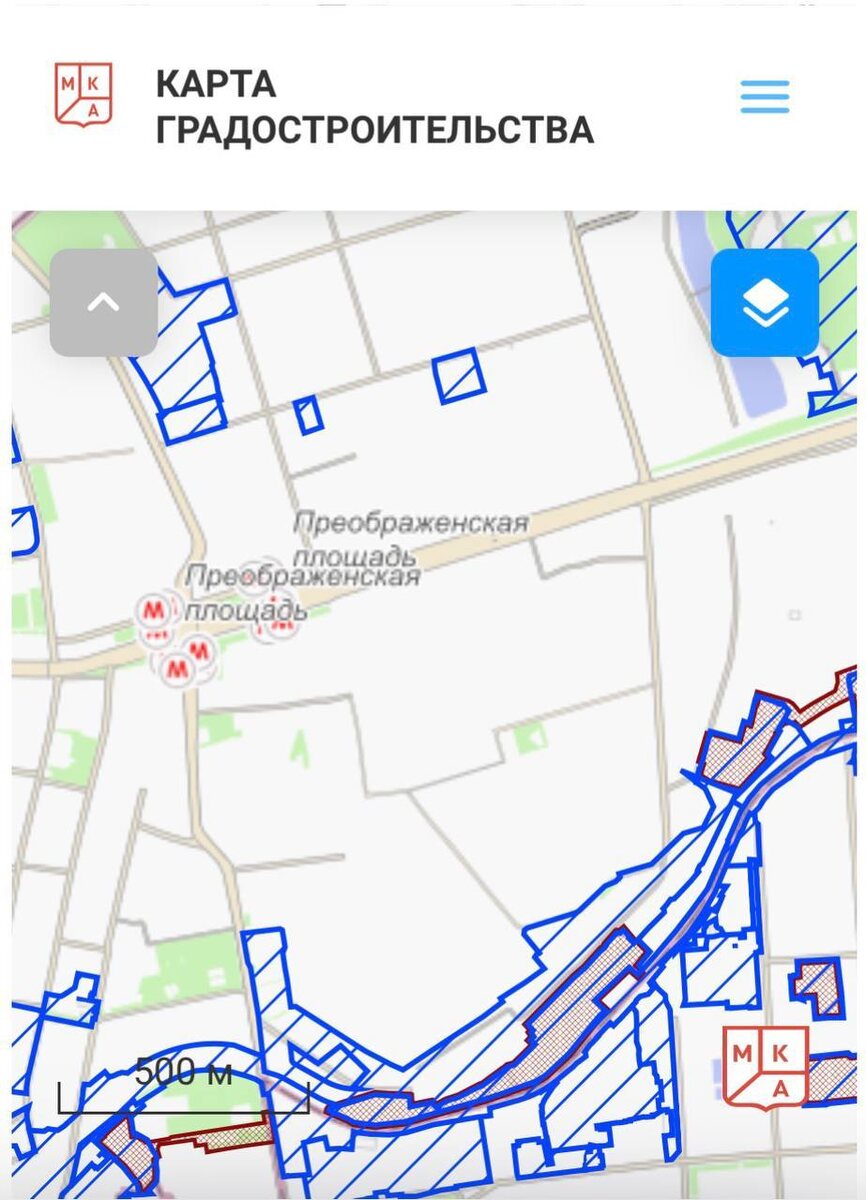Open the map layers panel

(x=765, y=303)
